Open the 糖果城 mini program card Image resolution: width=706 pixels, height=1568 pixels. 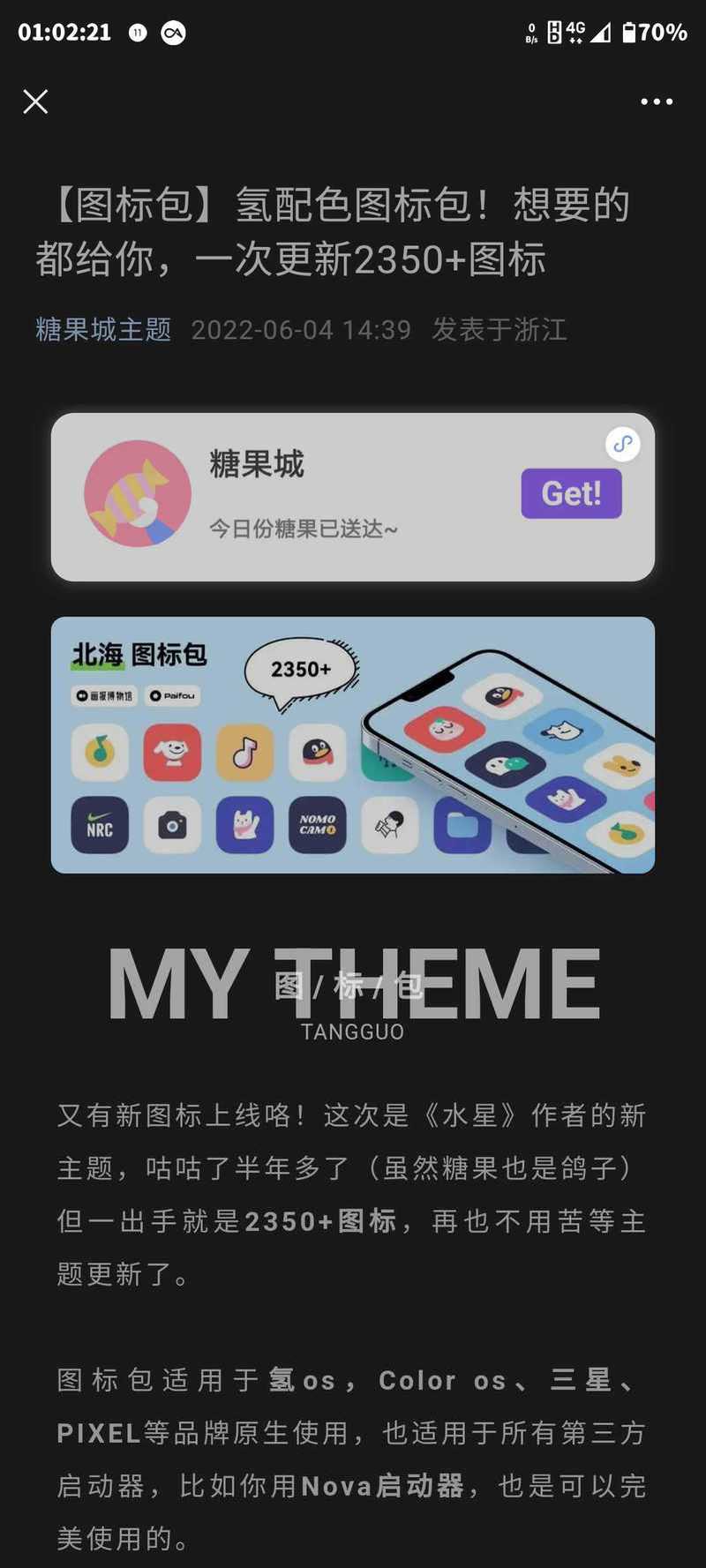(x=353, y=497)
